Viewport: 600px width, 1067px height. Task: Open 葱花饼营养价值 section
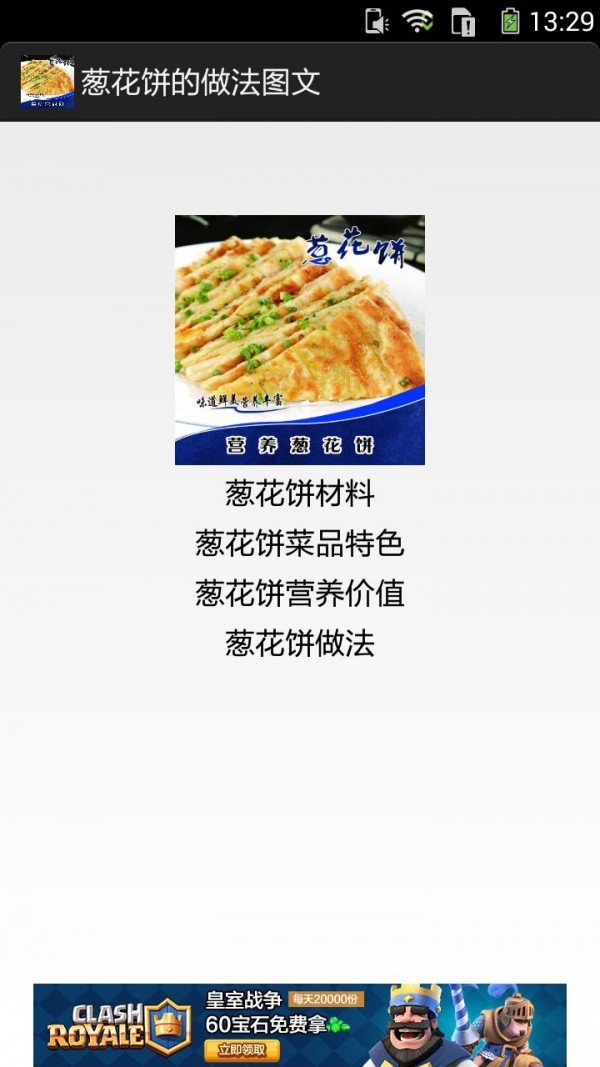(299, 593)
